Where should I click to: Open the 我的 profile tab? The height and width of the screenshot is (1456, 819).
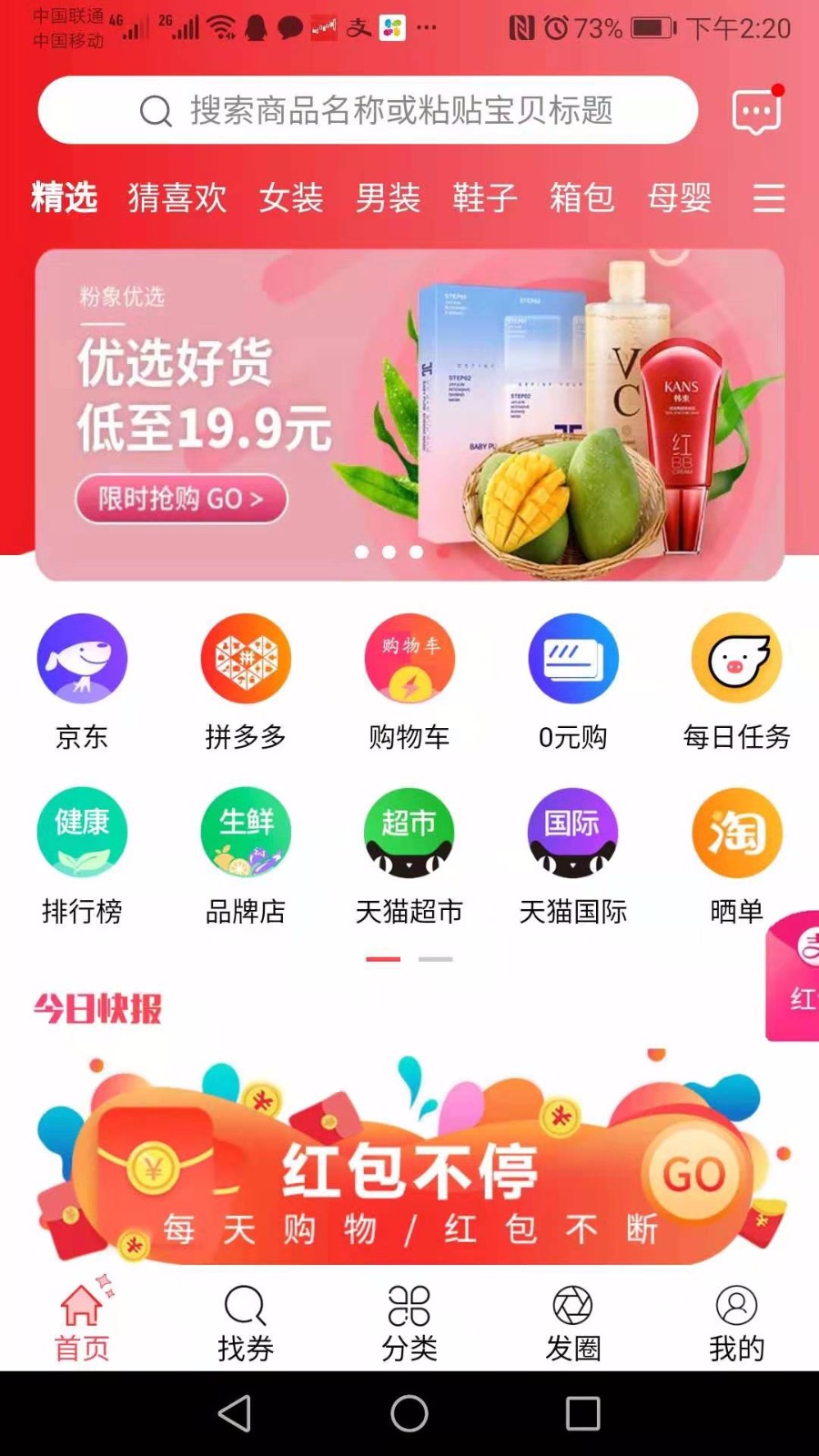click(736, 1322)
